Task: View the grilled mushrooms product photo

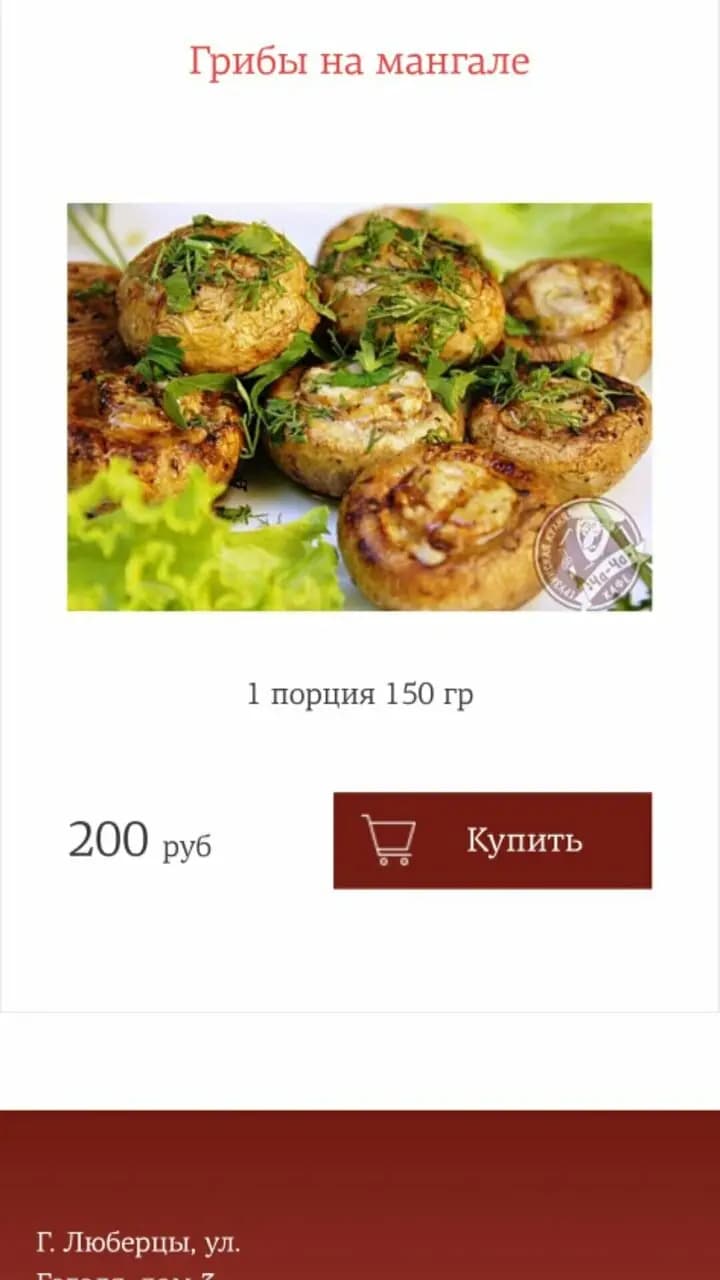Action: point(359,407)
